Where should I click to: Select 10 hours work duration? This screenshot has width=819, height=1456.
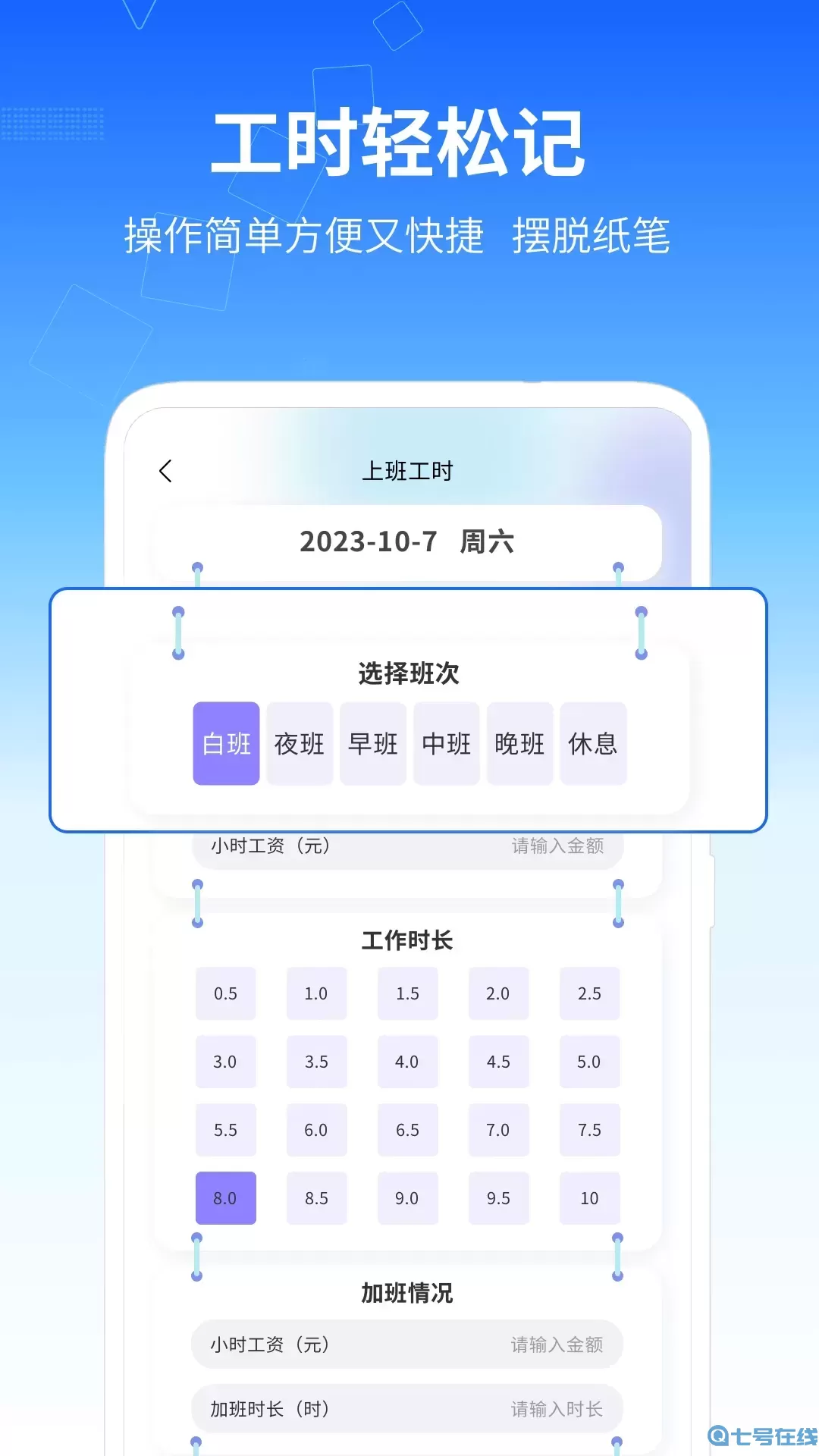pyautogui.click(x=589, y=1198)
